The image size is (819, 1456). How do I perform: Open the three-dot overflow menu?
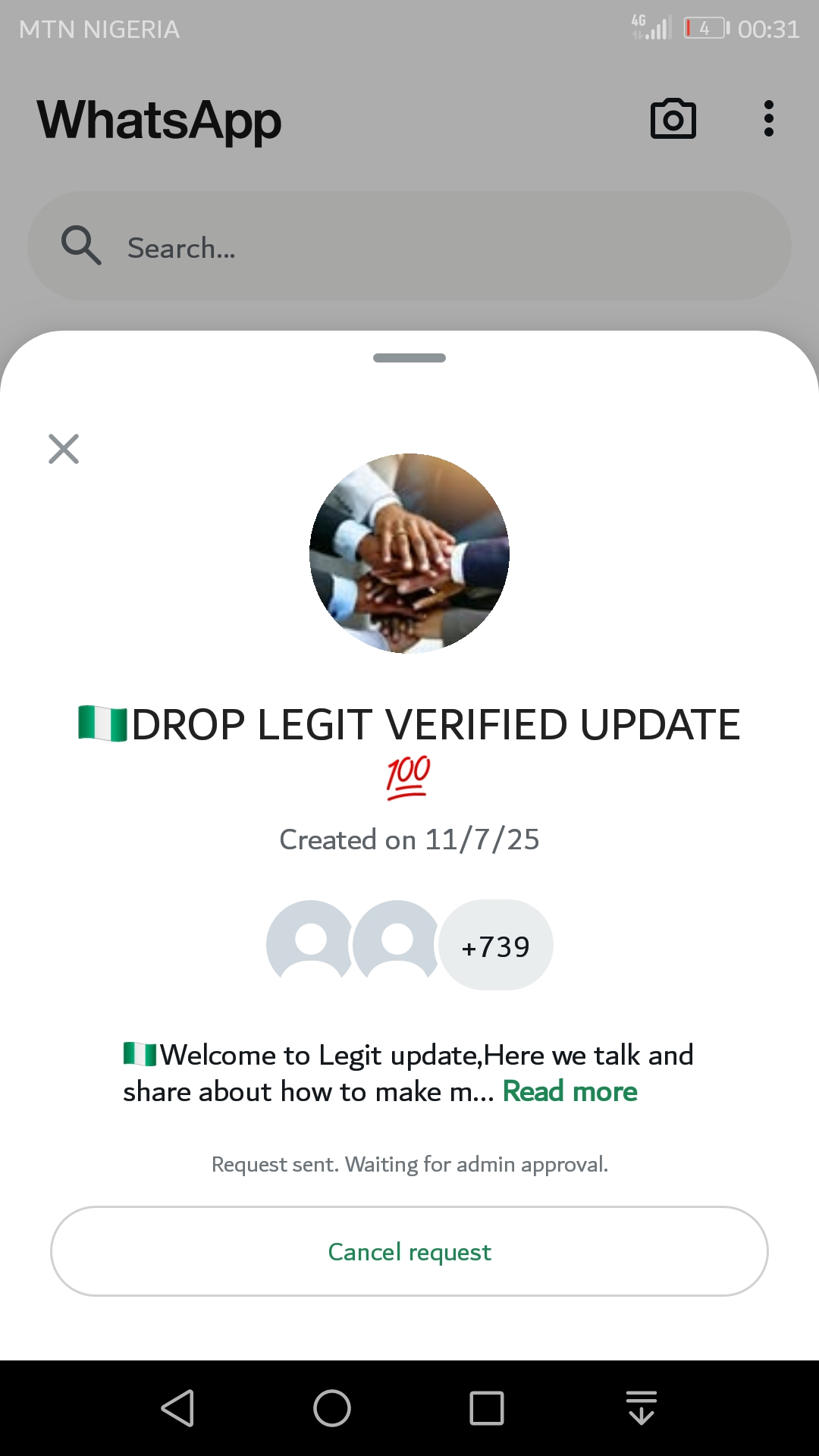[768, 119]
